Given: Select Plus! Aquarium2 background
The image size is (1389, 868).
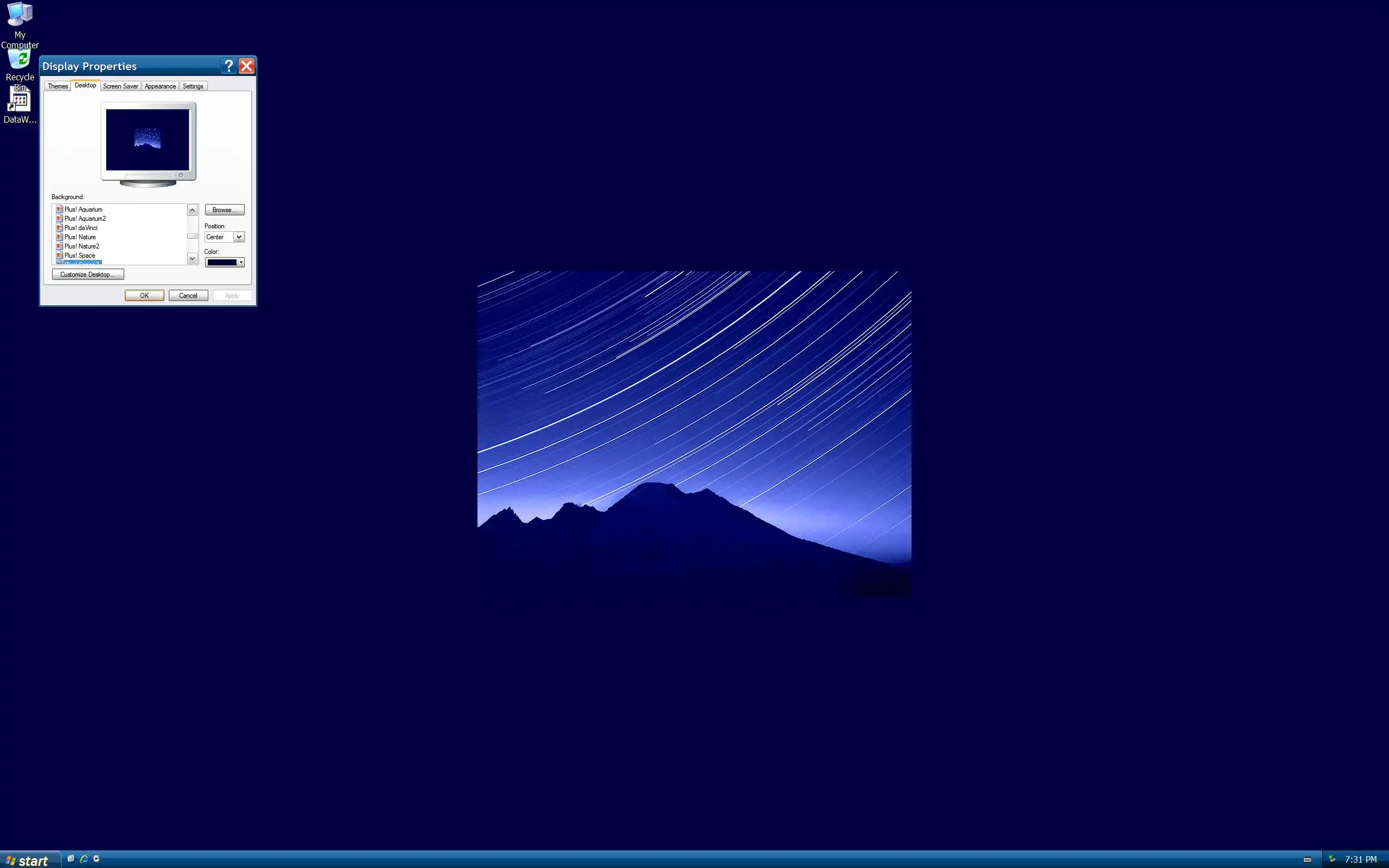Looking at the screenshot, I should (x=85, y=219).
